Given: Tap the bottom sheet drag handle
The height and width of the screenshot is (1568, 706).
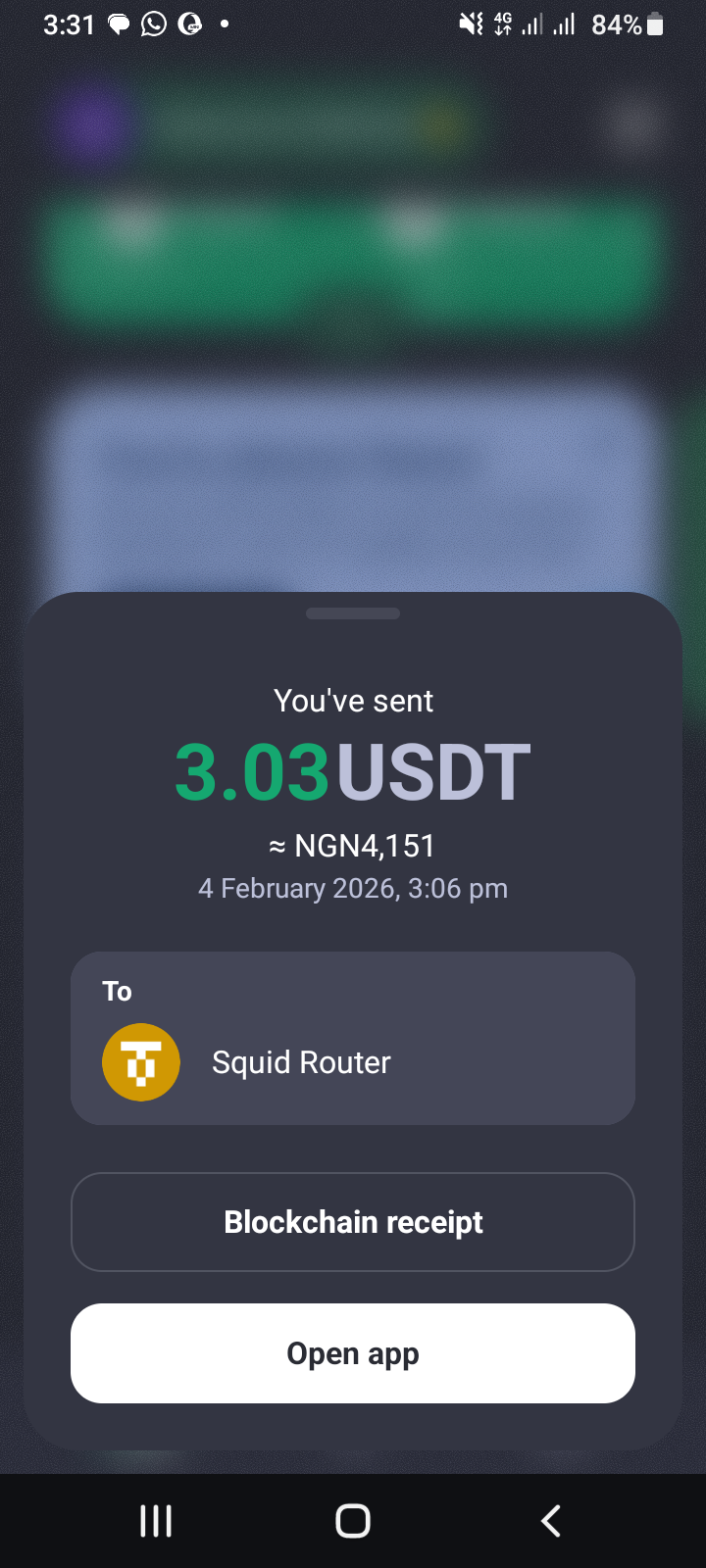Looking at the screenshot, I should pyautogui.click(x=353, y=613).
